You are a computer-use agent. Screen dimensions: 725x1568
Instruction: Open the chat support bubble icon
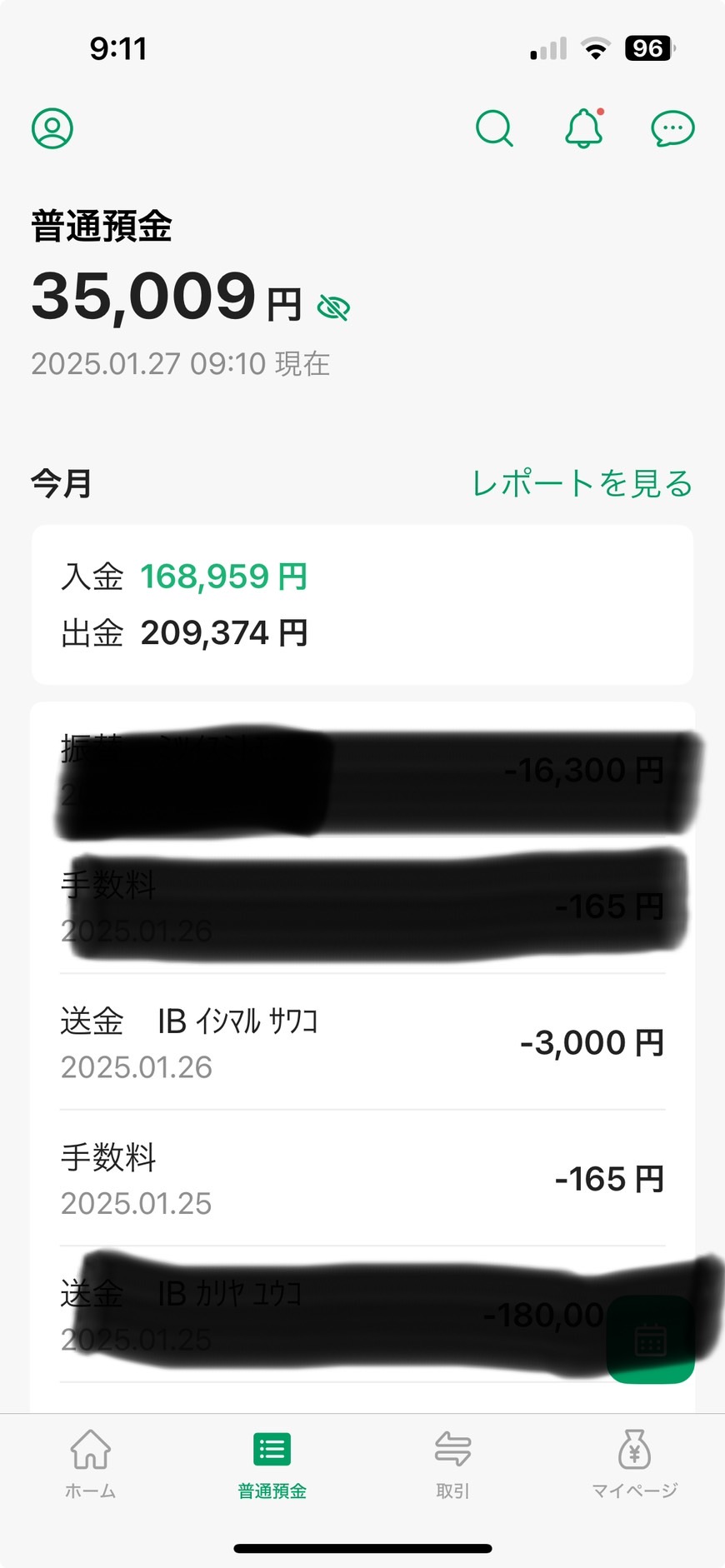click(x=672, y=128)
